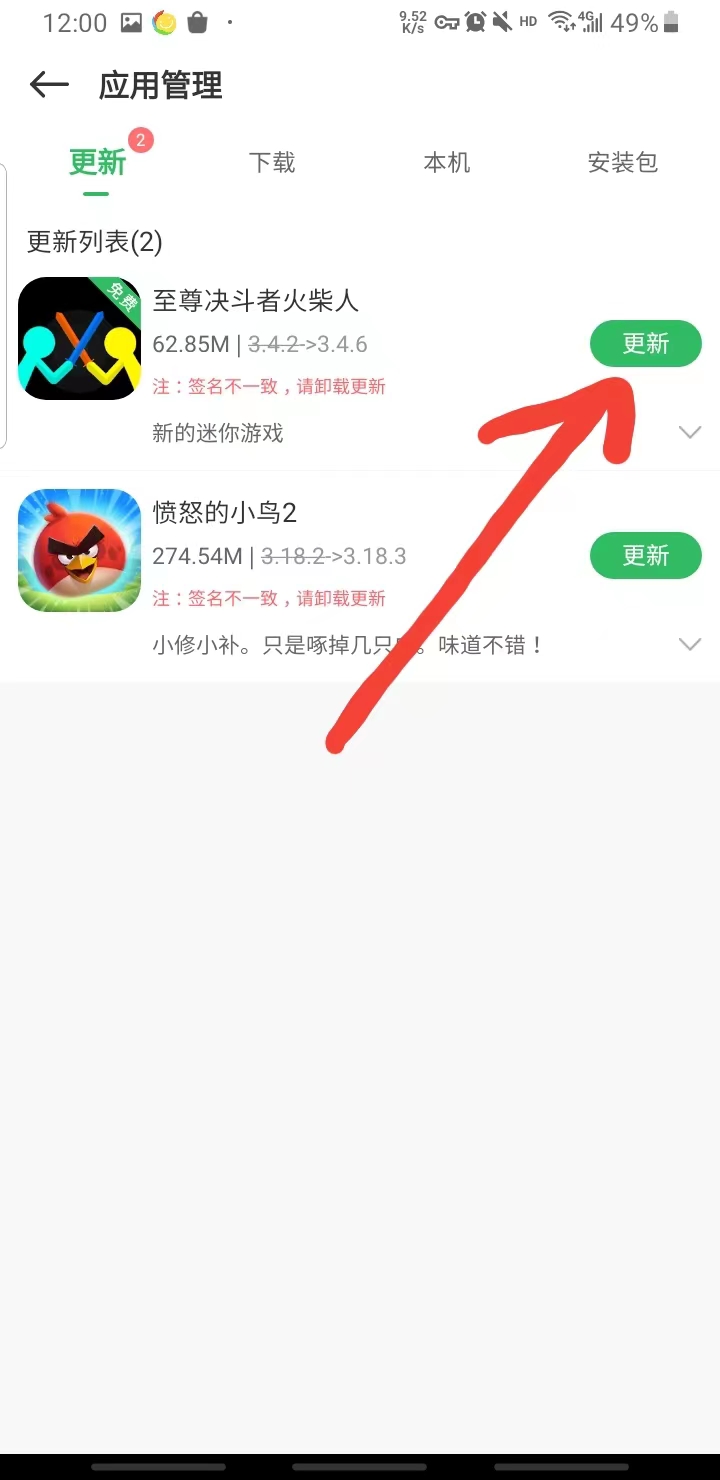Tap the 免费 badge on the stickman icon
Viewport: 720px width, 1480px height.
122,296
